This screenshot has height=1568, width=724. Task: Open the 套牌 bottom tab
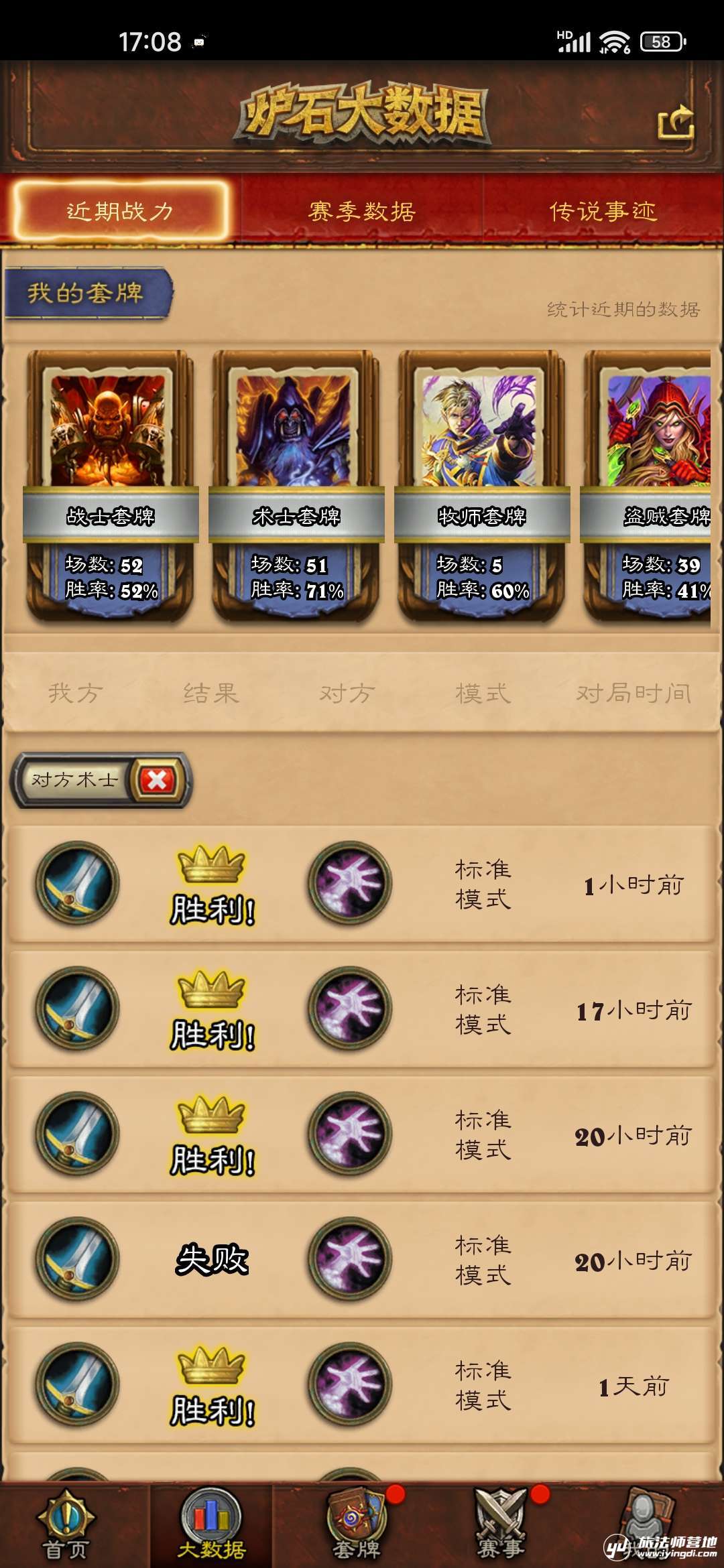(x=357, y=1525)
